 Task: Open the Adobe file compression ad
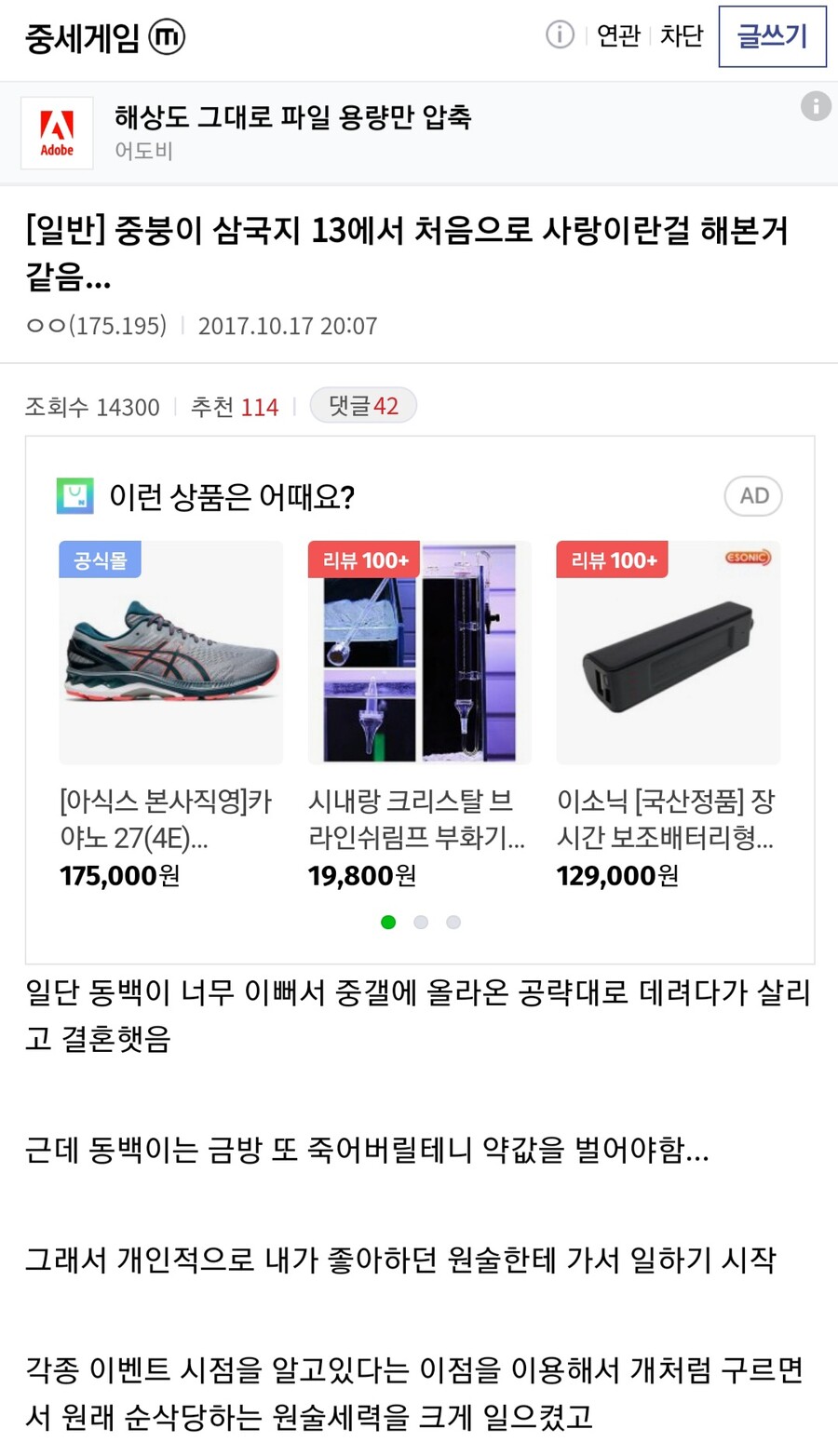pyautogui.click(x=292, y=132)
